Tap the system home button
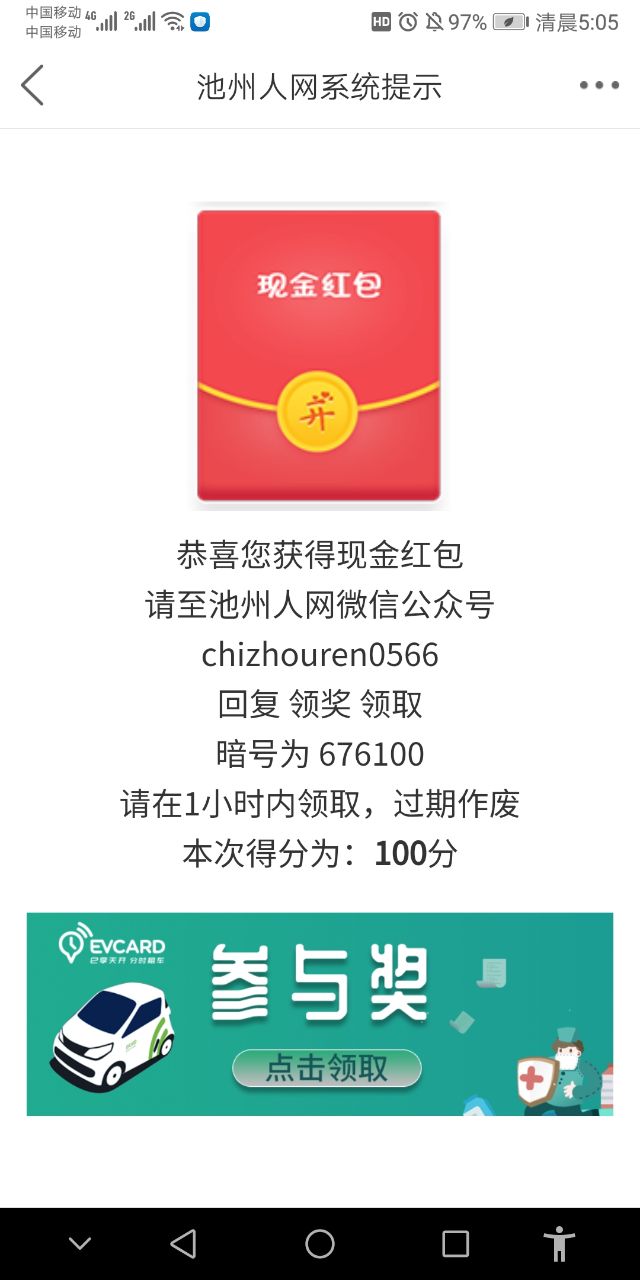The image size is (640, 1280). 320,1243
